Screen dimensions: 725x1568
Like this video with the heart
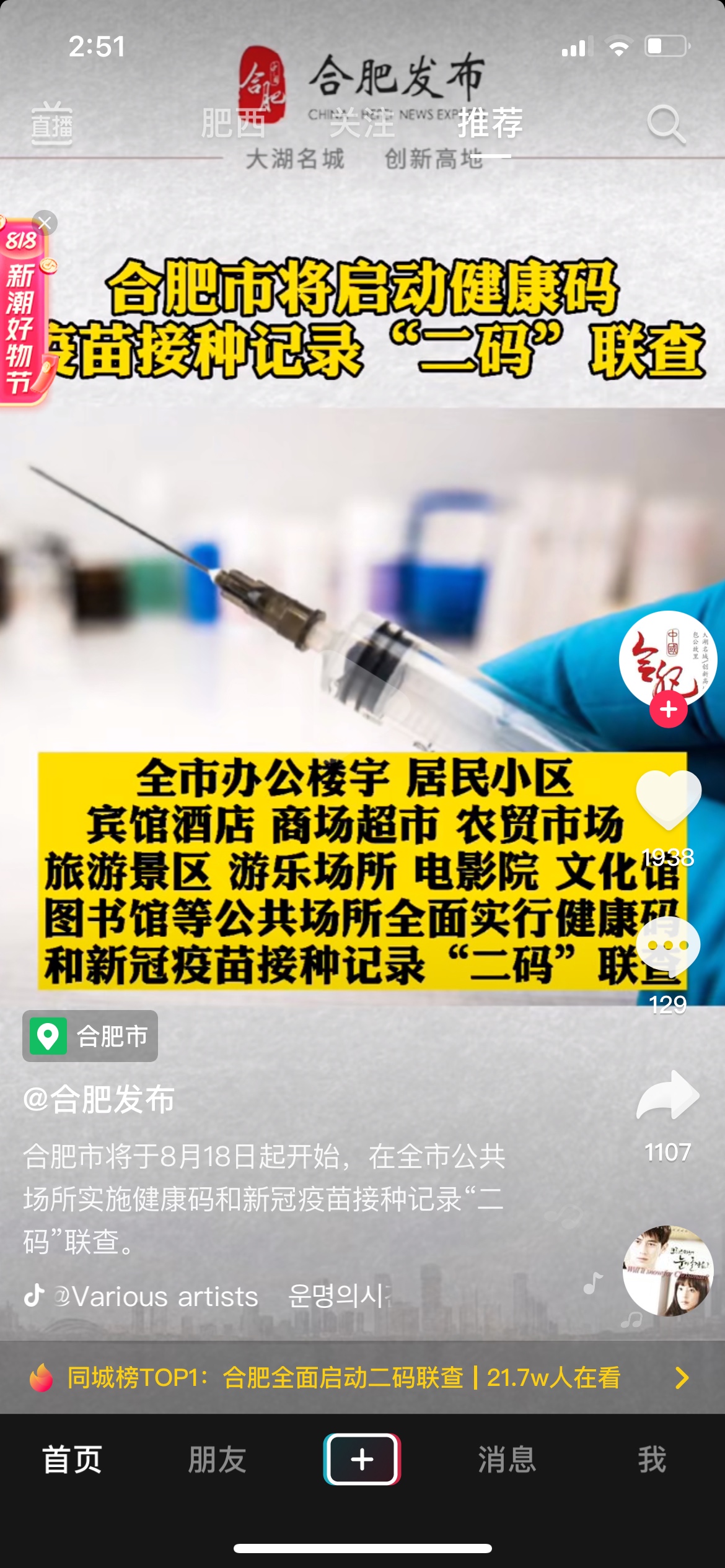point(668,799)
